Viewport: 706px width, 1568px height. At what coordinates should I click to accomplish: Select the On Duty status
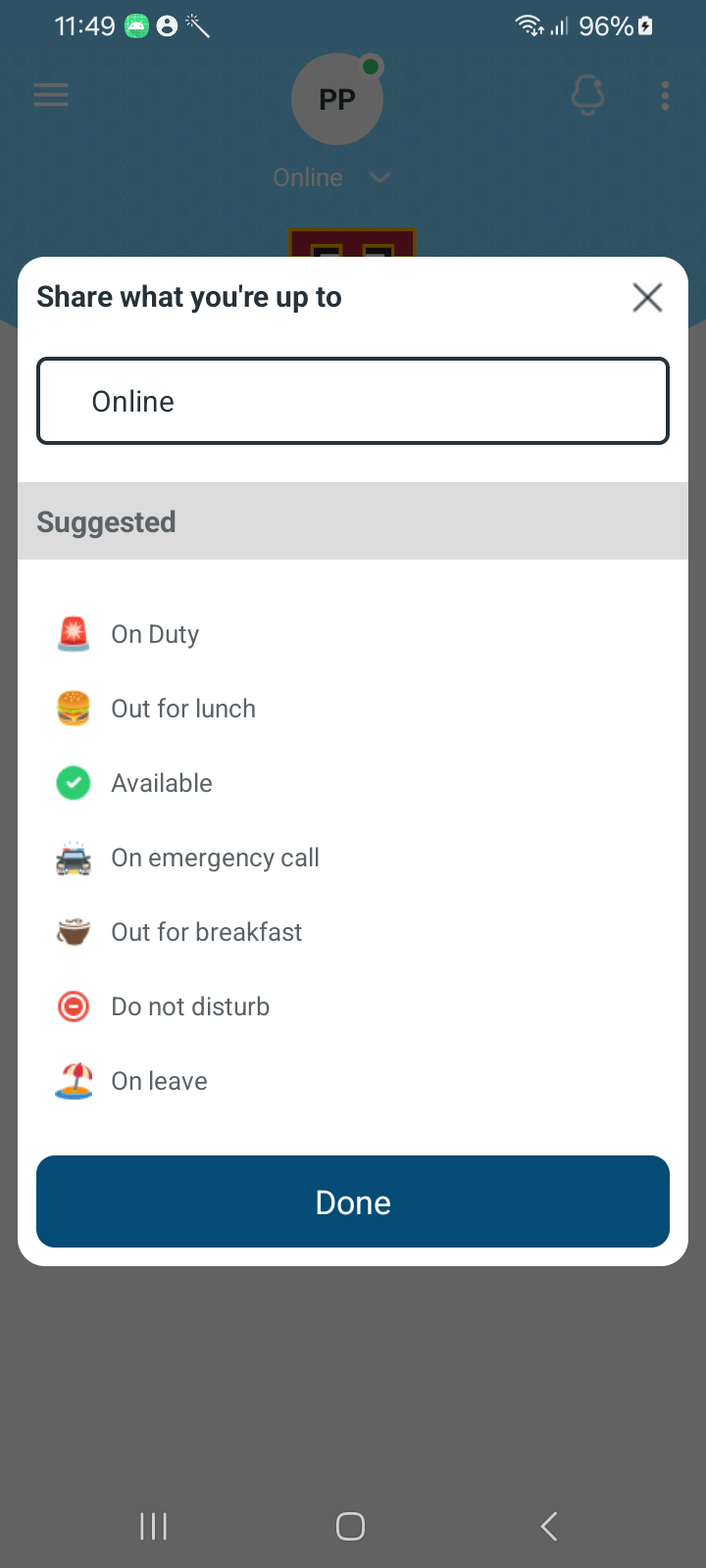pos(155,634)
